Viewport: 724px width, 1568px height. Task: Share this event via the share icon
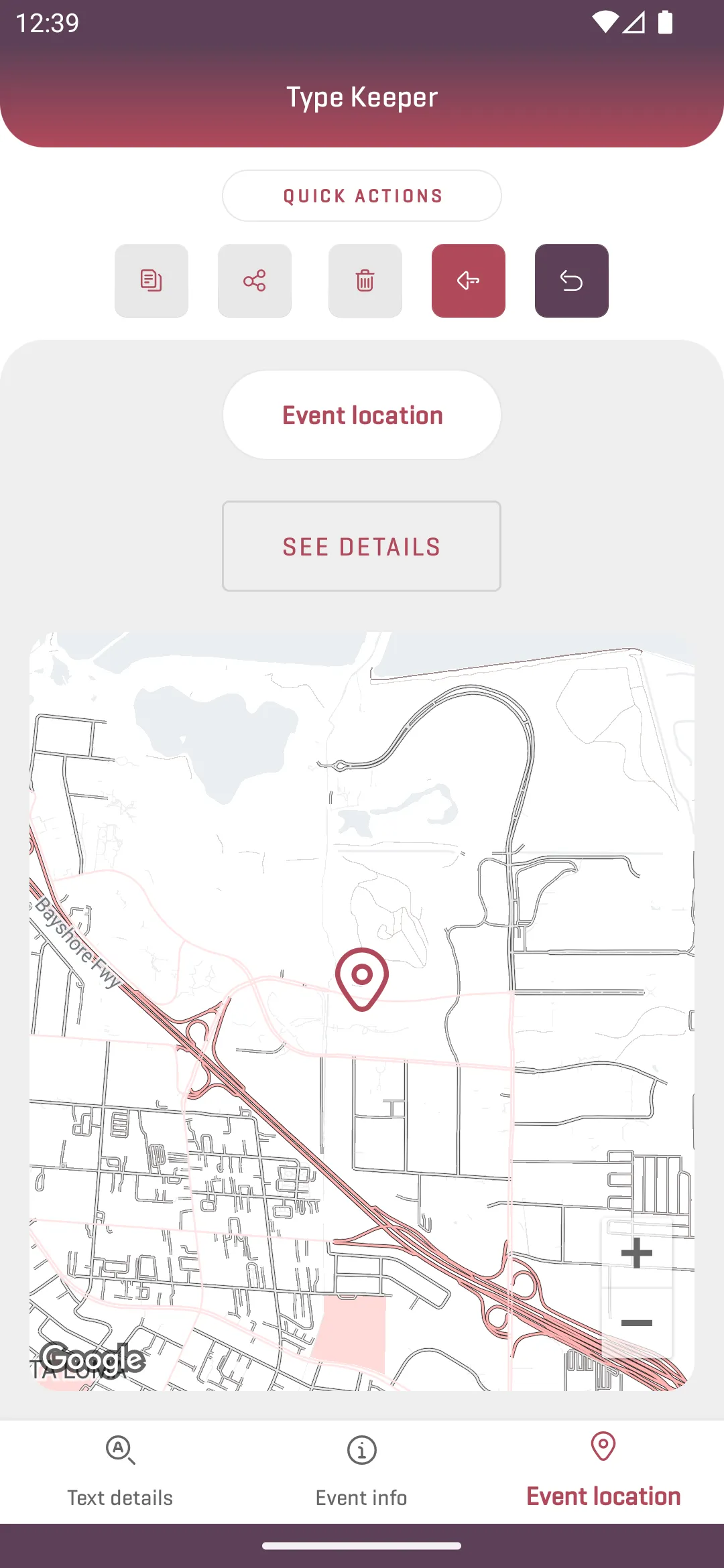point(255,281)
